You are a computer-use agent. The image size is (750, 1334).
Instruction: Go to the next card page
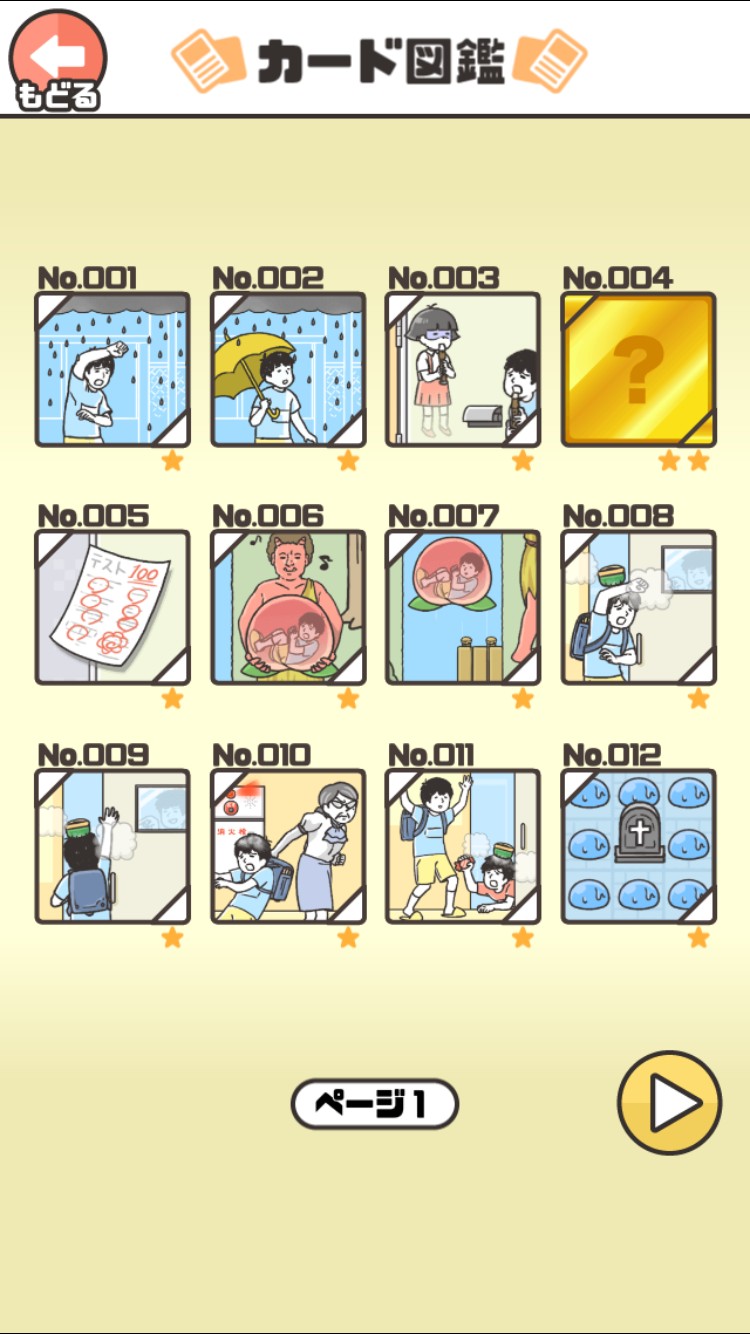[669, 1102]
